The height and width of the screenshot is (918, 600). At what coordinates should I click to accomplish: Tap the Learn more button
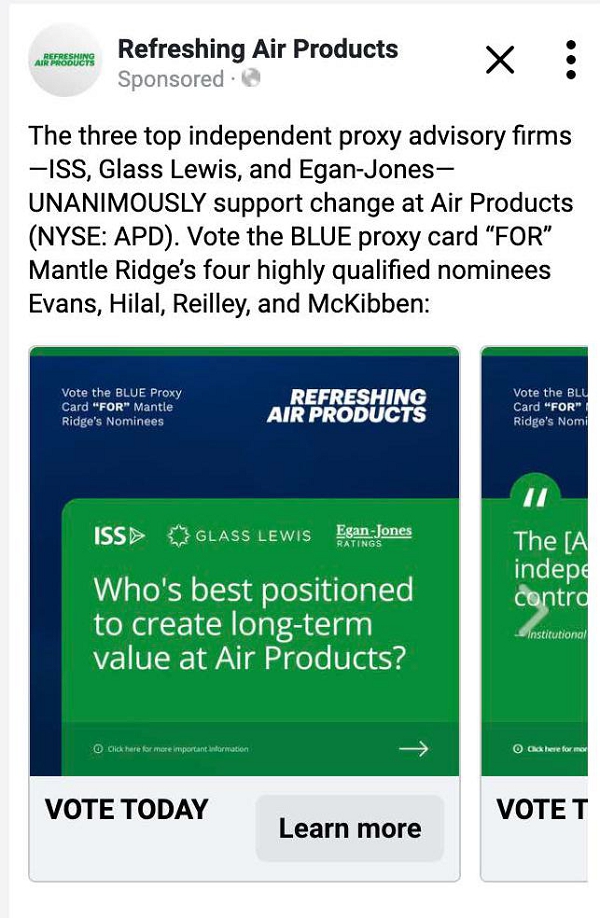pos(349,828)
